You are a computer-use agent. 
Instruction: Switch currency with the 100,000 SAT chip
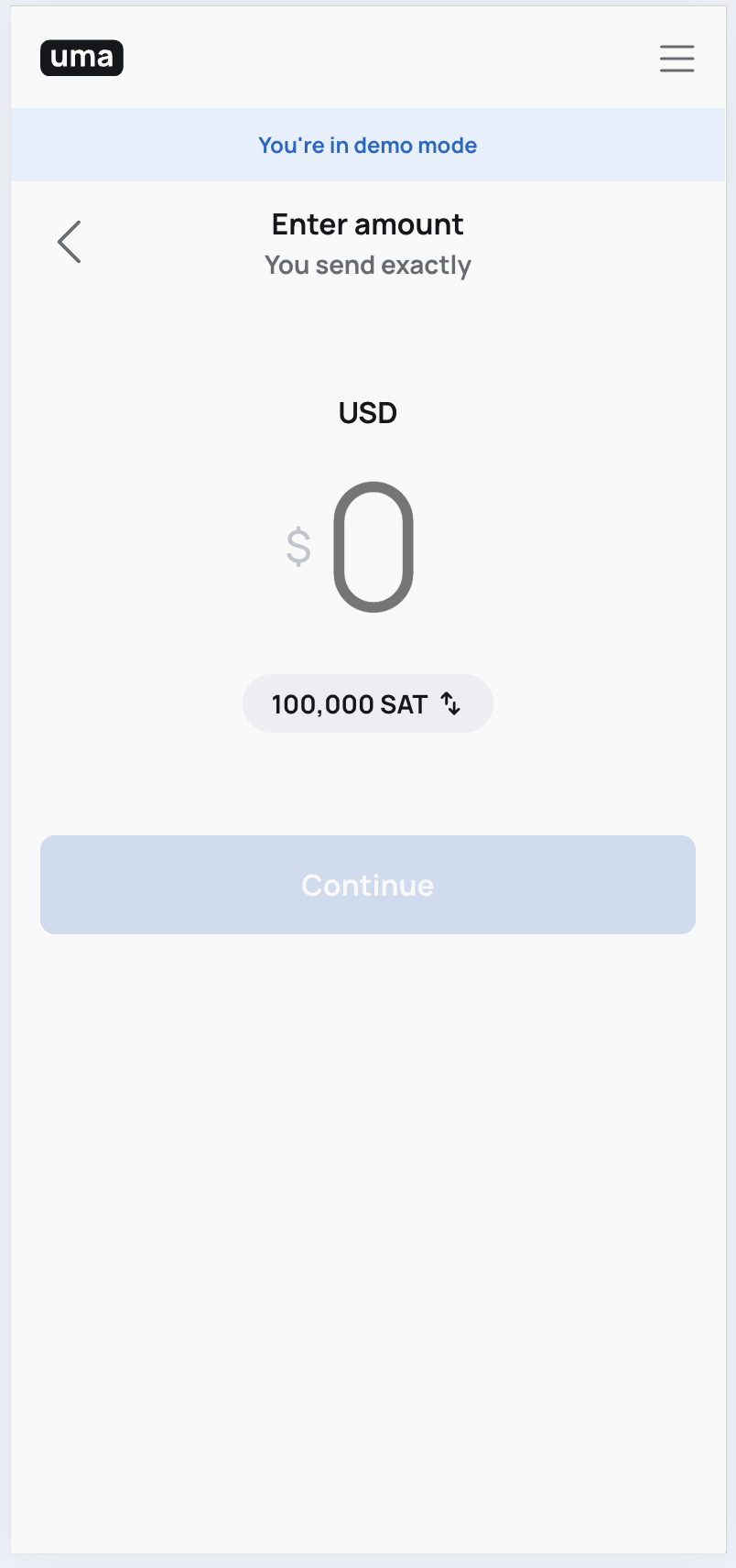367,703
